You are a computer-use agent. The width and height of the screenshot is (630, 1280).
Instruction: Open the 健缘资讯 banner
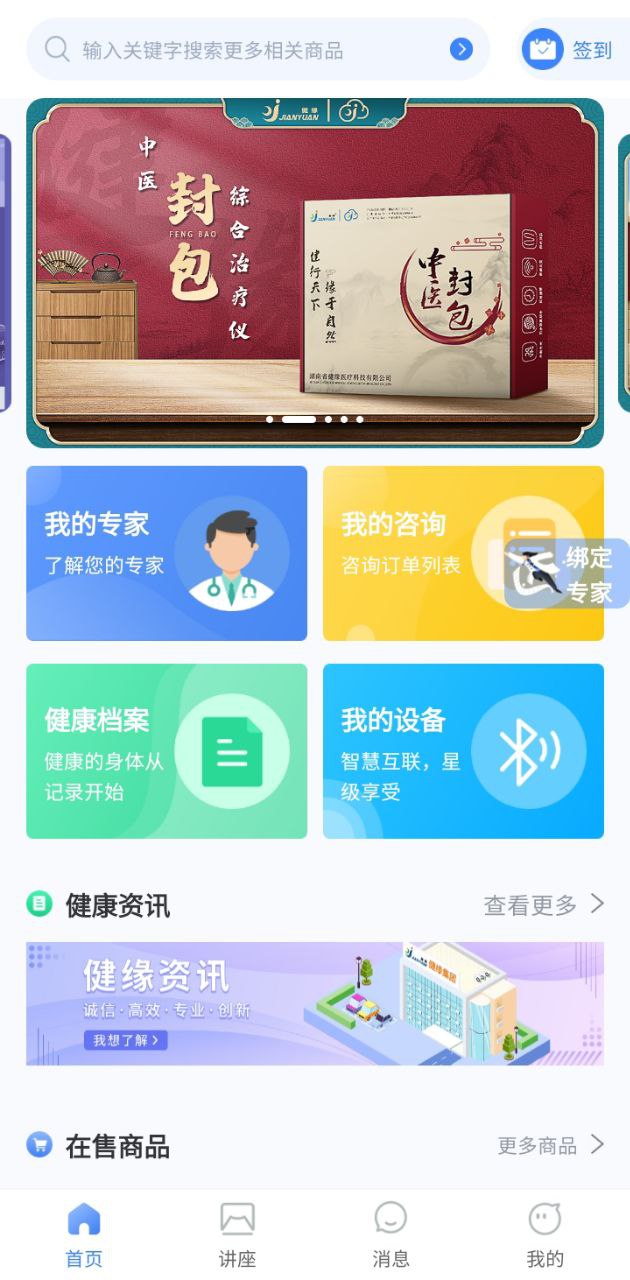[x=314, y=1003]
